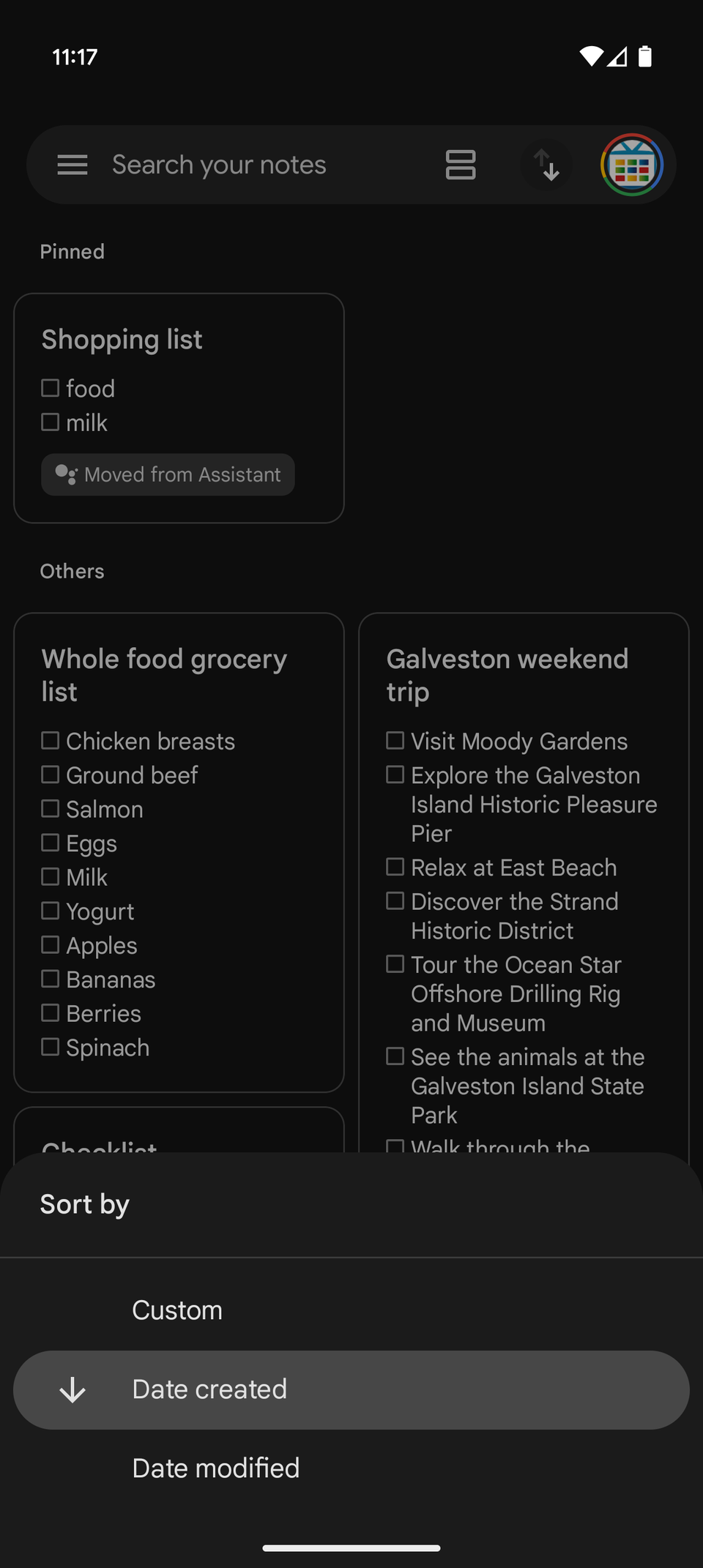Check the milk item checkbox
Screen dimensions: 703x1568
click(x=51, y=422)
